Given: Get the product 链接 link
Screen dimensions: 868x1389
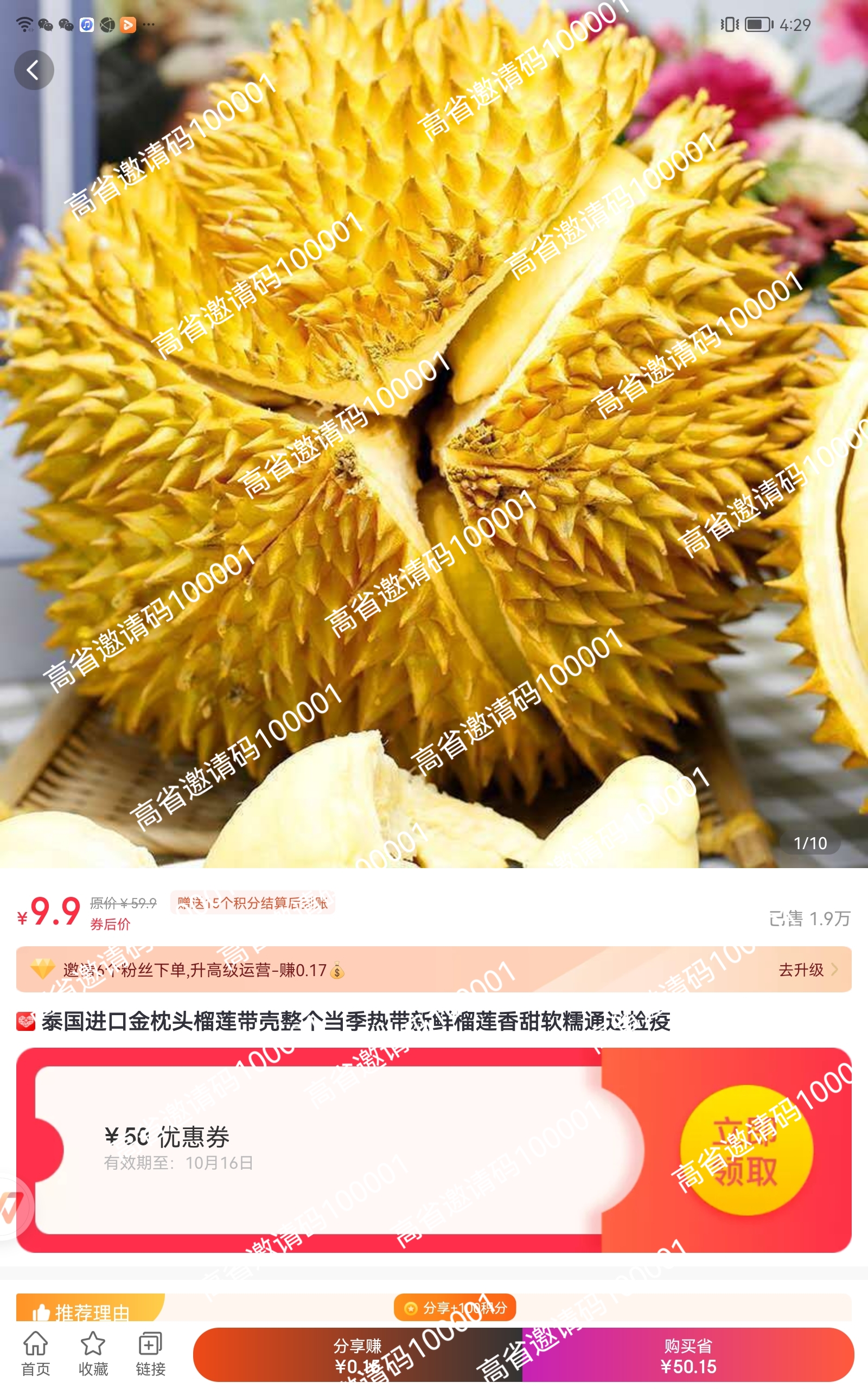Looking at the screenshot, I should [150, 1353].
